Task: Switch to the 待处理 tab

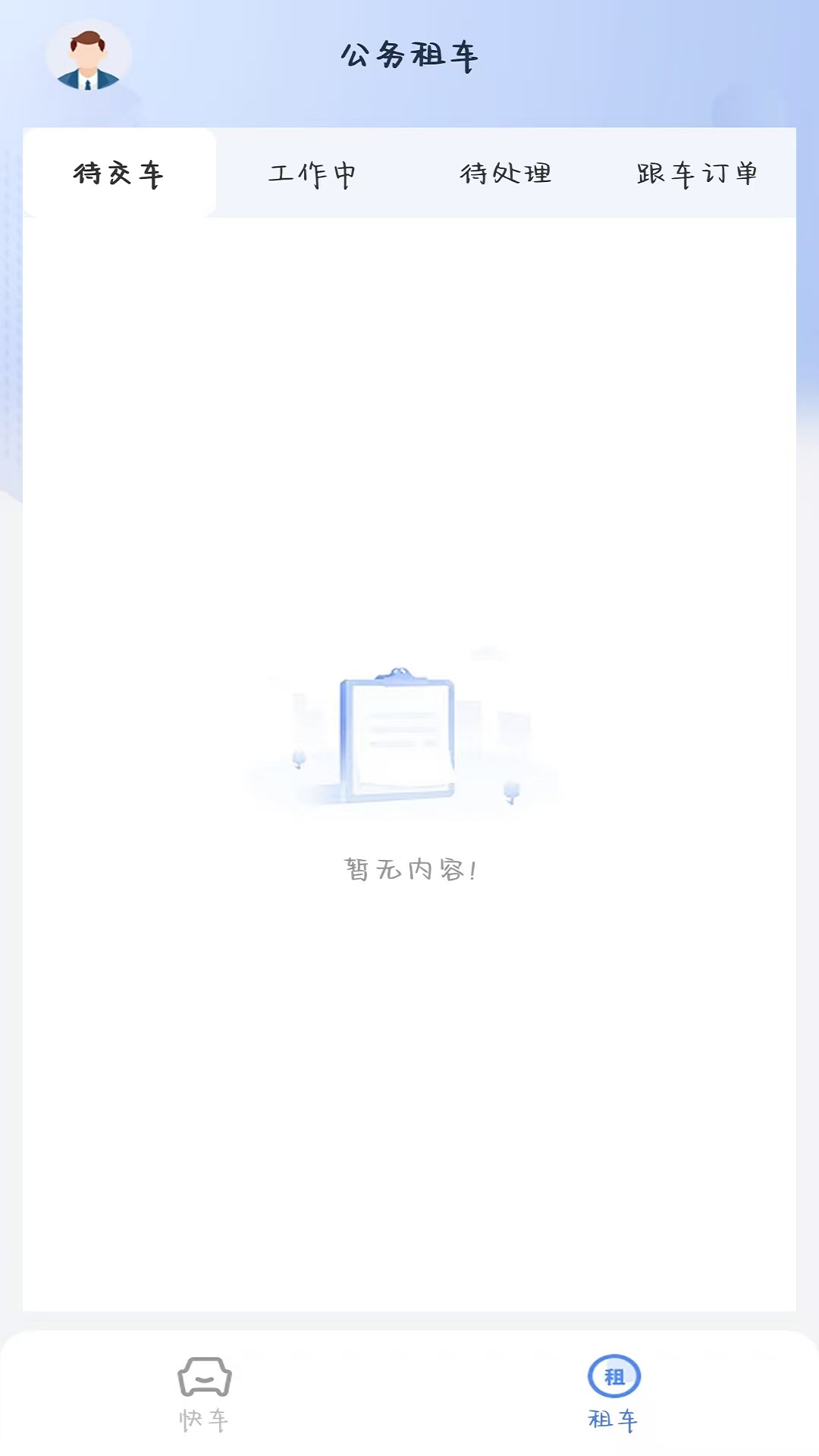Action: click(506, 174)
